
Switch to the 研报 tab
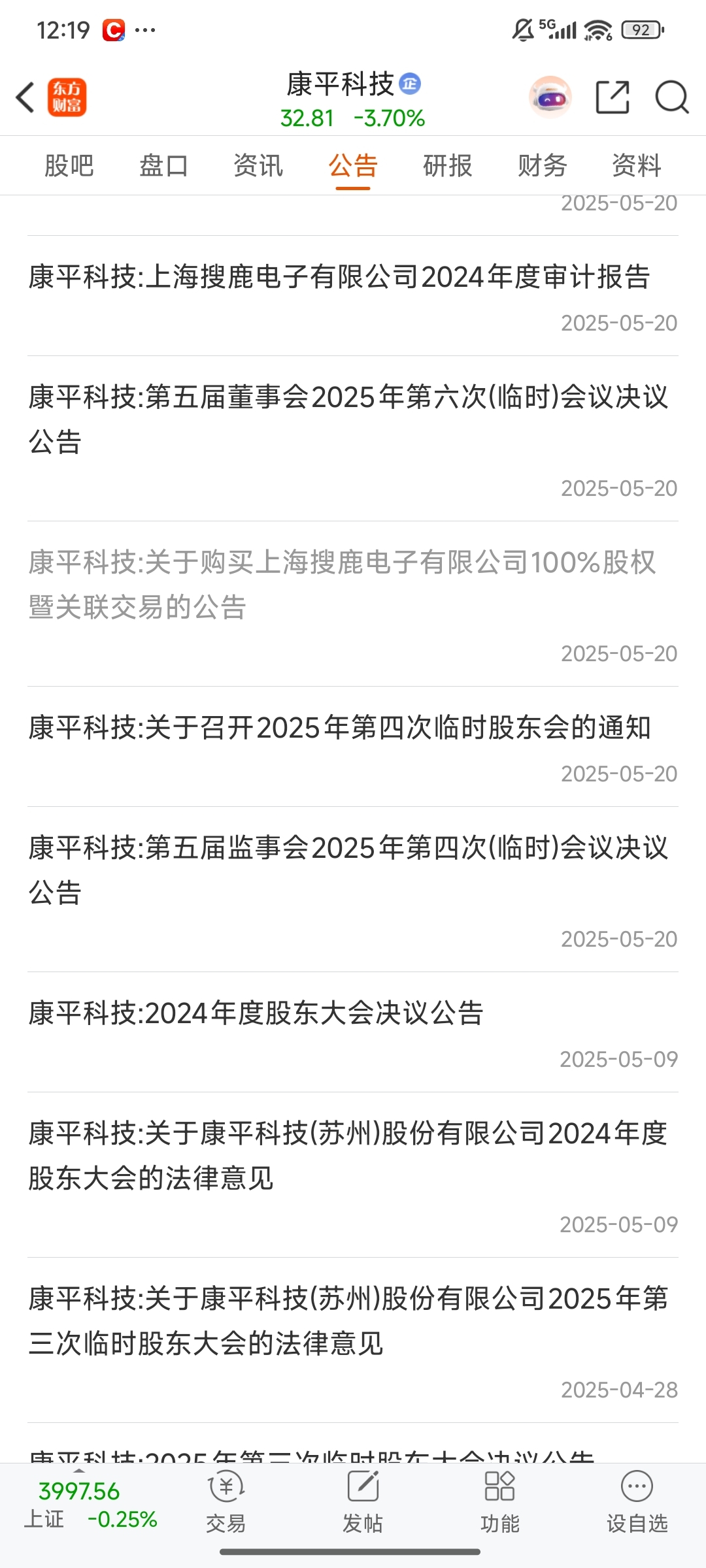click(447, 165)
